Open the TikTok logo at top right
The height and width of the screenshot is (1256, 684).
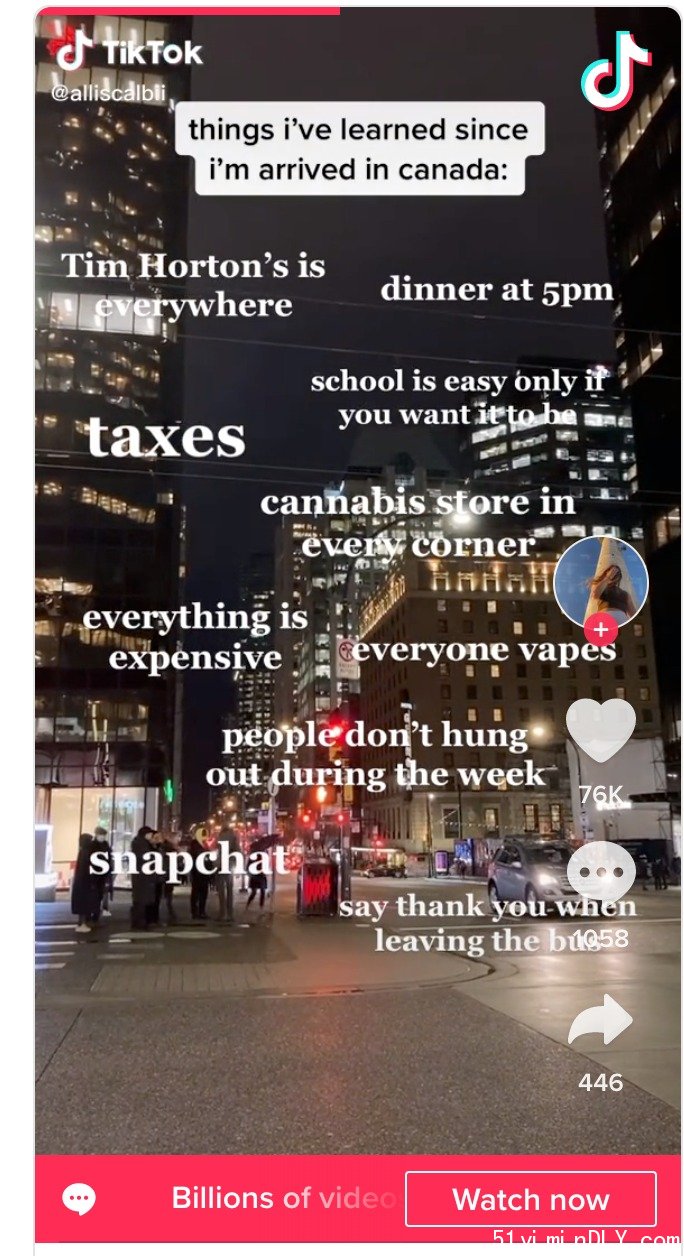pos(615,70)
